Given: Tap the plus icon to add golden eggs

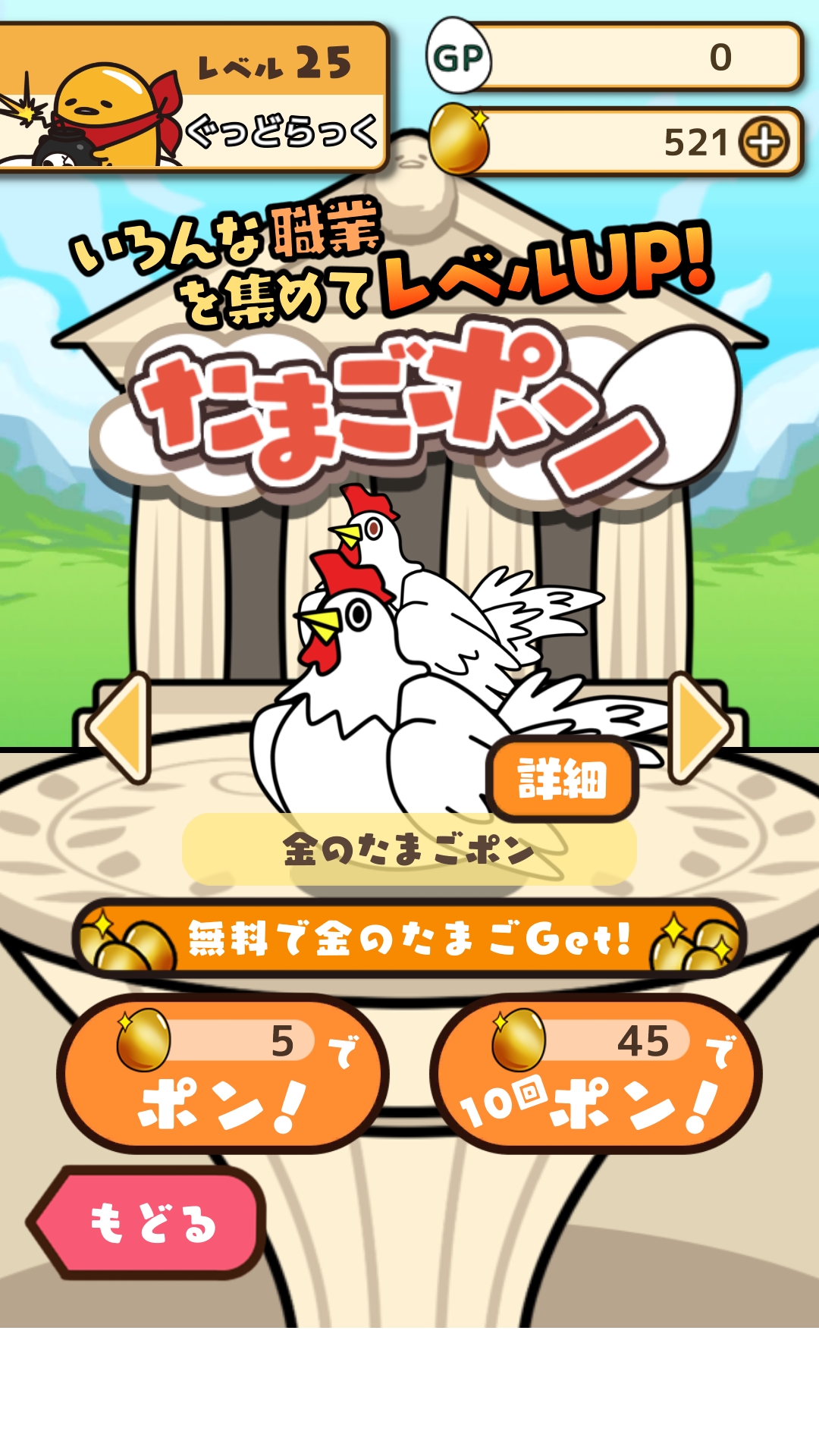Looking at the screenshot, I should coord(764,142).
